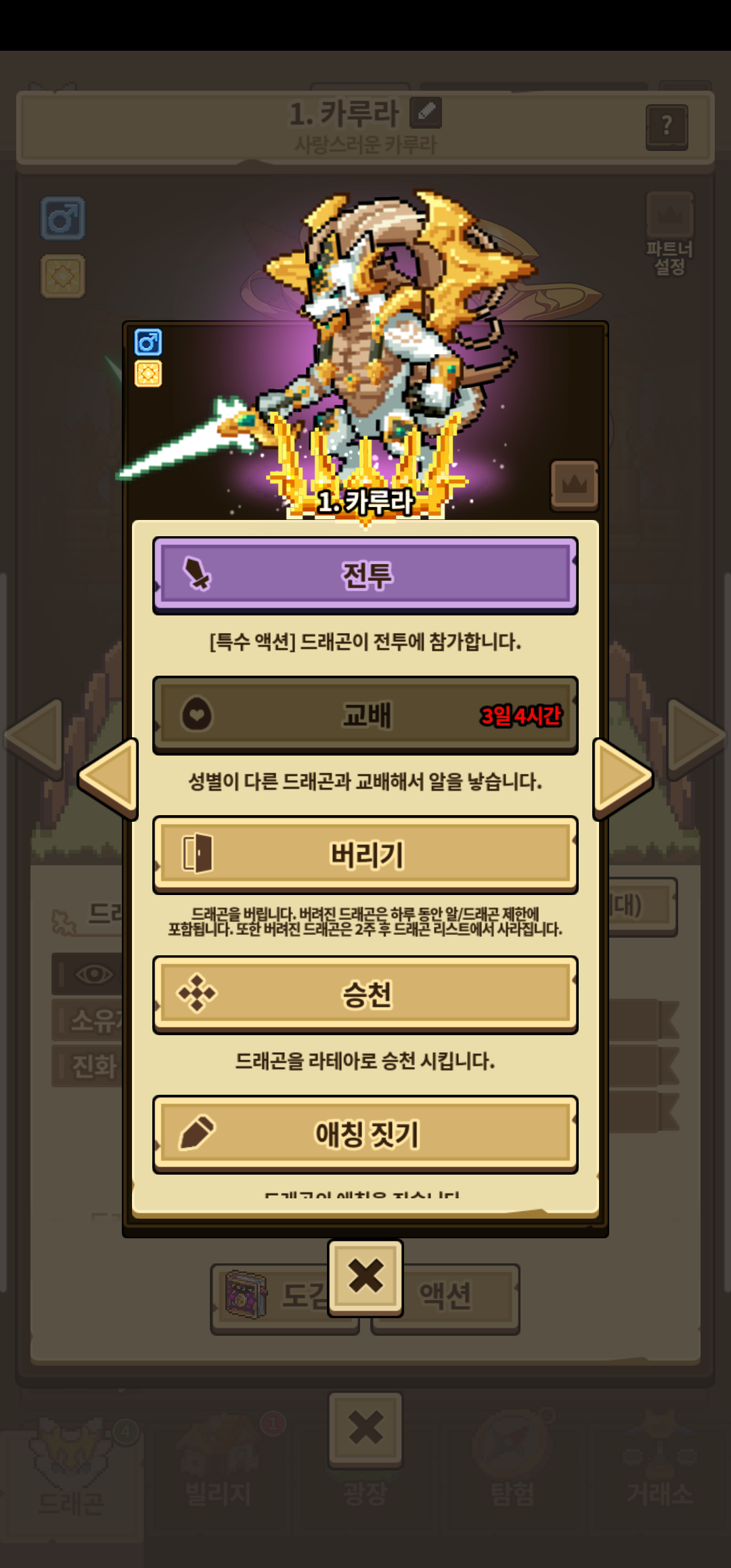Image resolution: width=731 pixels, height=1568 pixels.
Task: Open 애칭 짓기 to set a nickname
Action: point(365,1134)
